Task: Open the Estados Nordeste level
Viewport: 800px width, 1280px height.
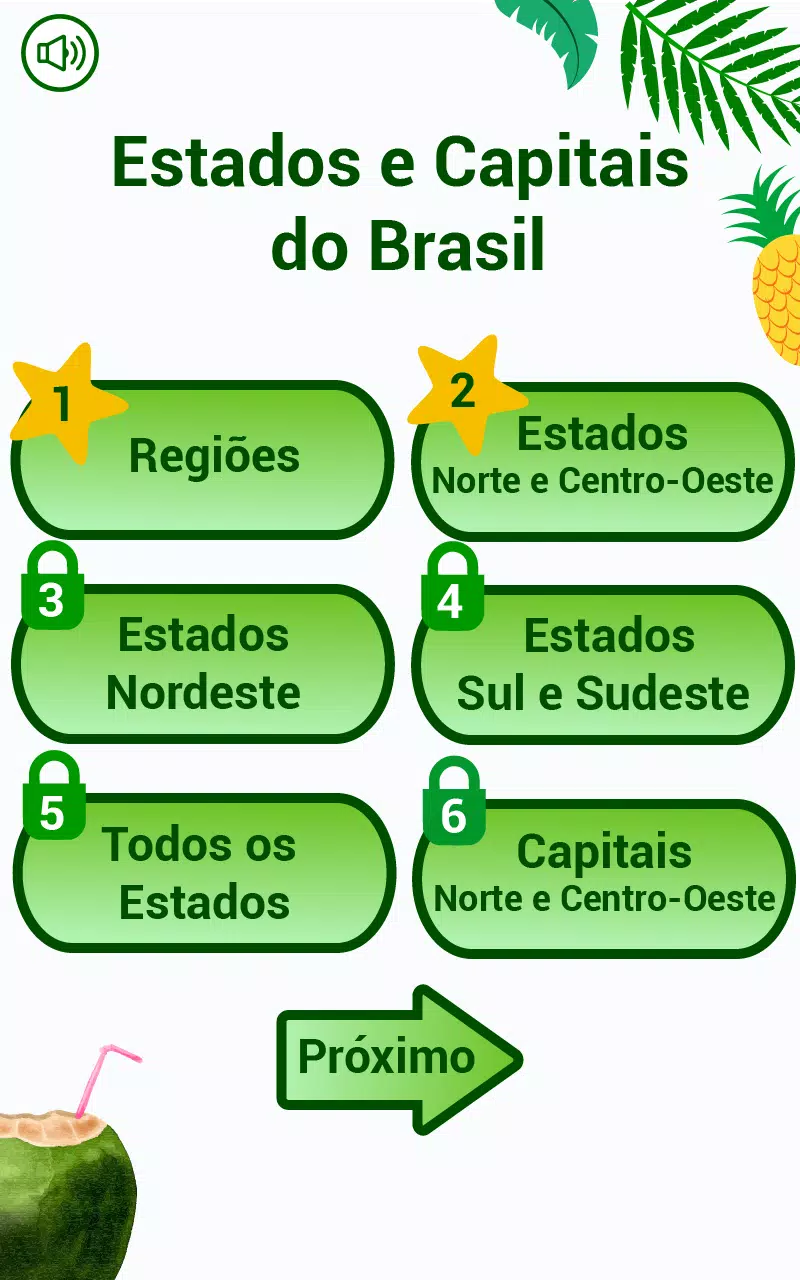Action: pos(203,663)
